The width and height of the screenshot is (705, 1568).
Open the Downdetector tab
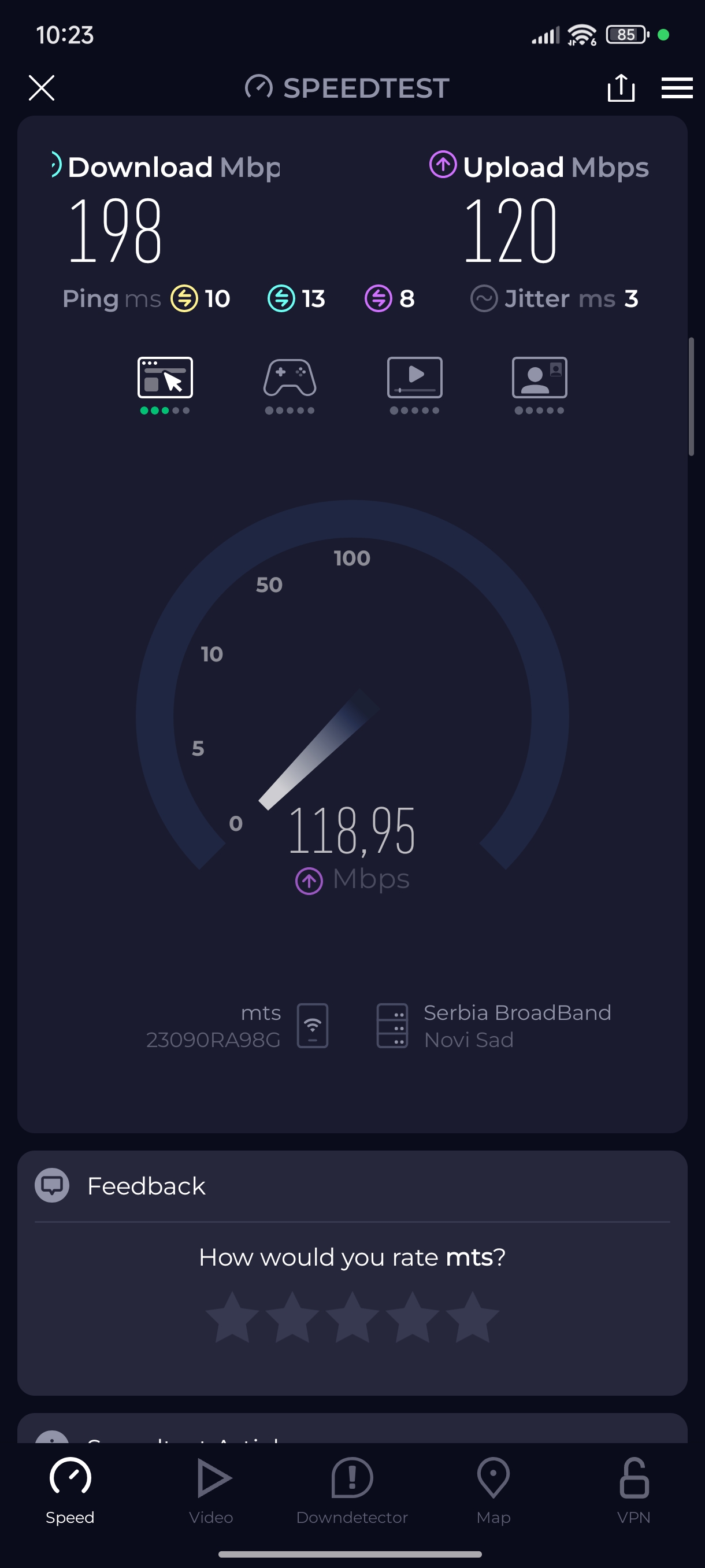click(x=352, y=1489)
